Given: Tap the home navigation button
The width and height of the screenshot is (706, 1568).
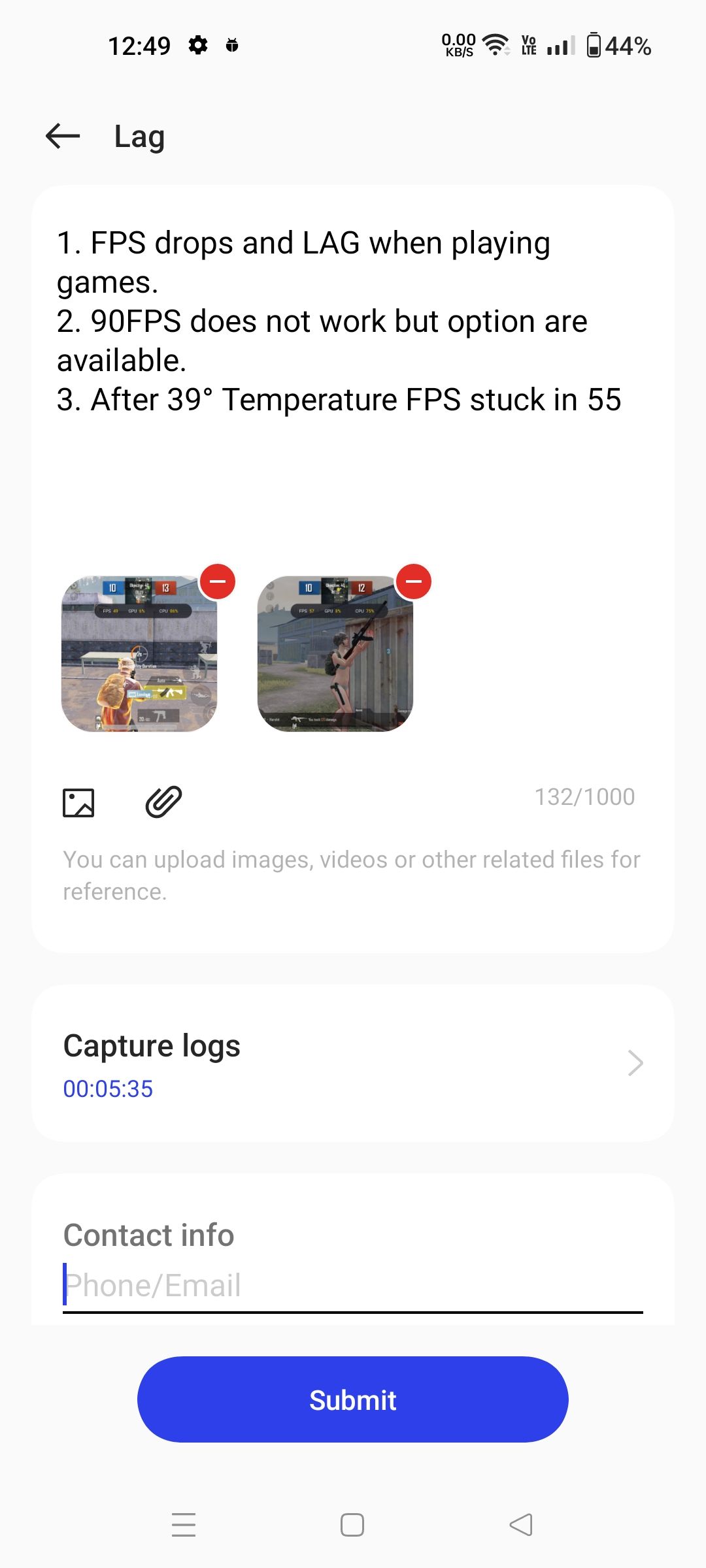Looking at the screenshot, I should (x=352, y=1525).
